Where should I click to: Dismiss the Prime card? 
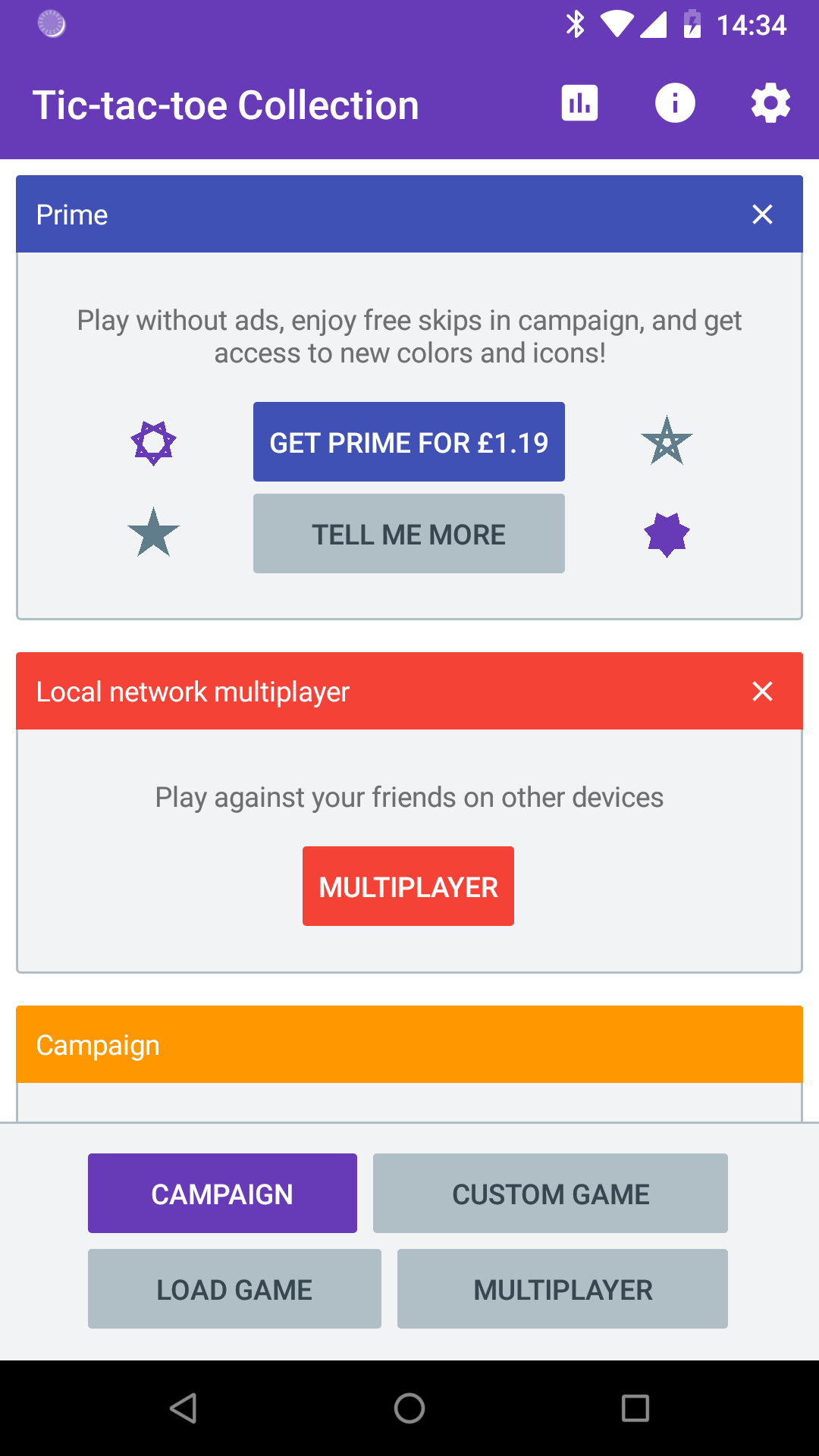[762, 215]
